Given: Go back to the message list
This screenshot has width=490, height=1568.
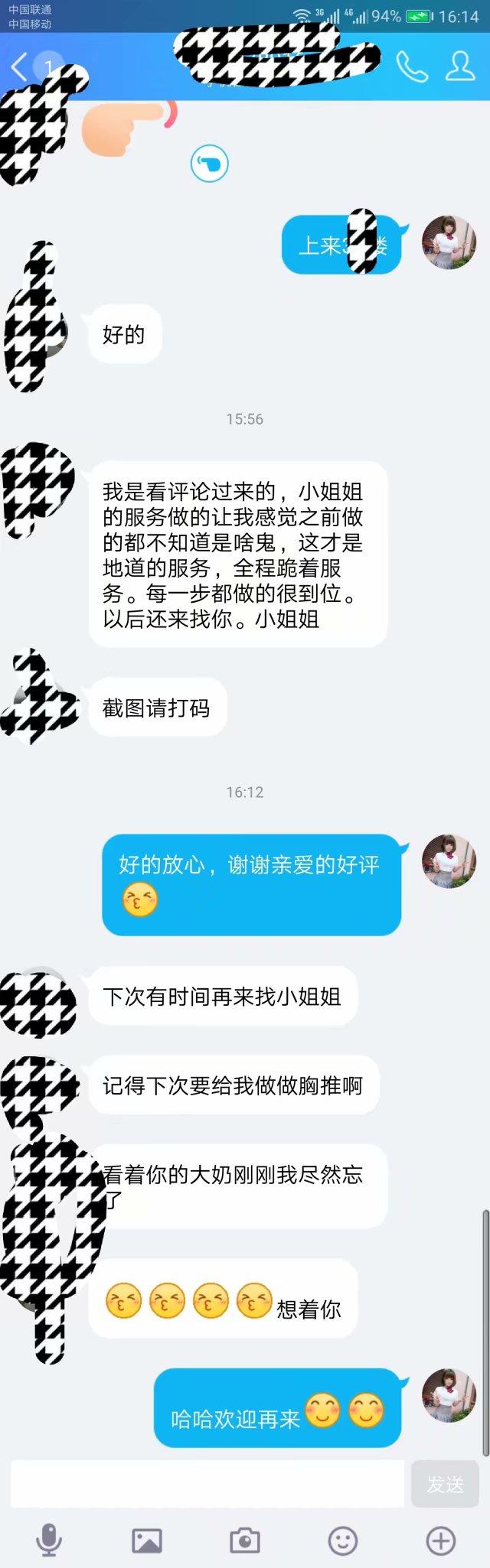Looking at the screenshot, I should pos(20,67).
